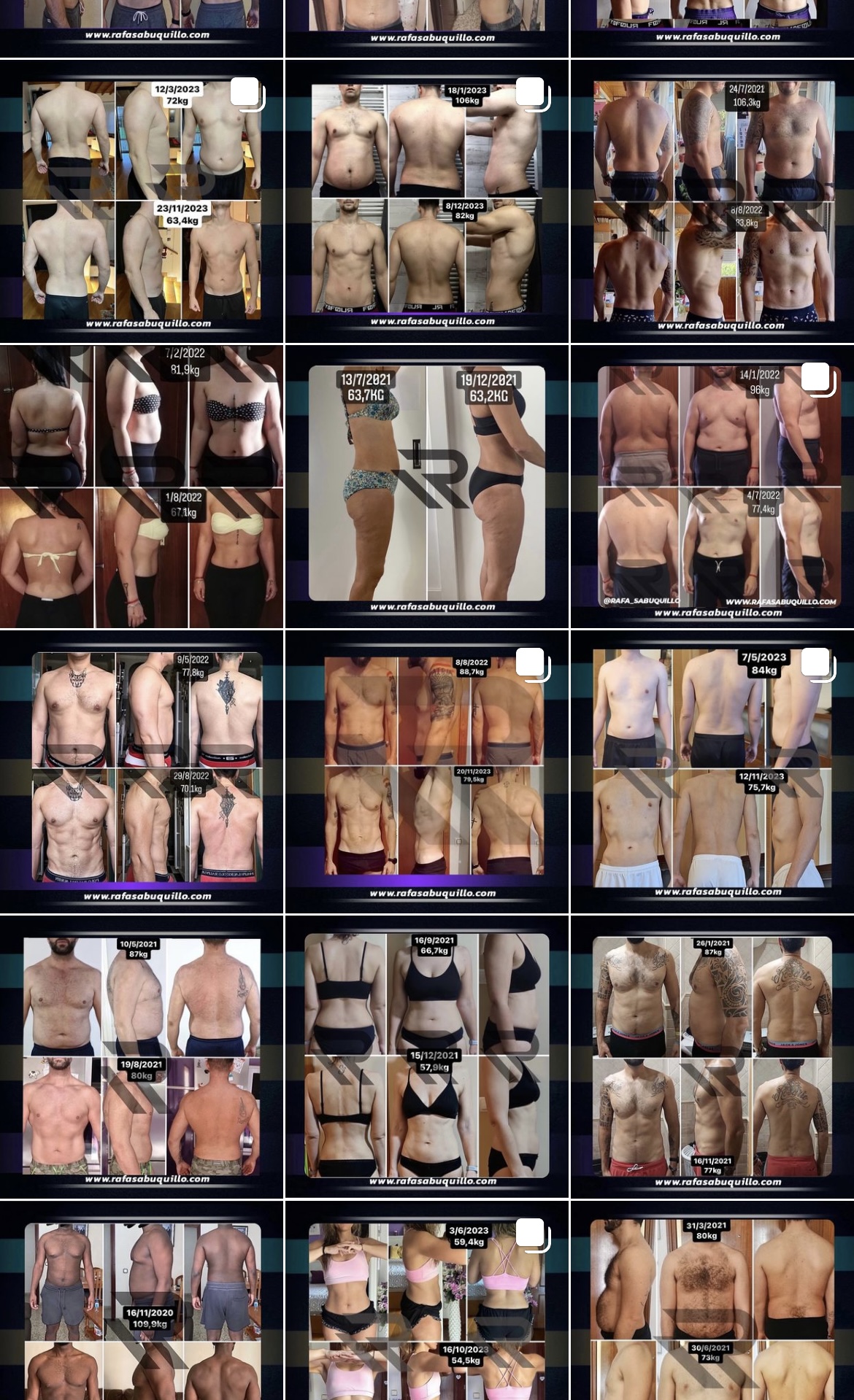Viewport: 854px width, 1400px height.
Task: View the post dated 7/2/2022 81,9kg
Action: [x=142, y=487]
